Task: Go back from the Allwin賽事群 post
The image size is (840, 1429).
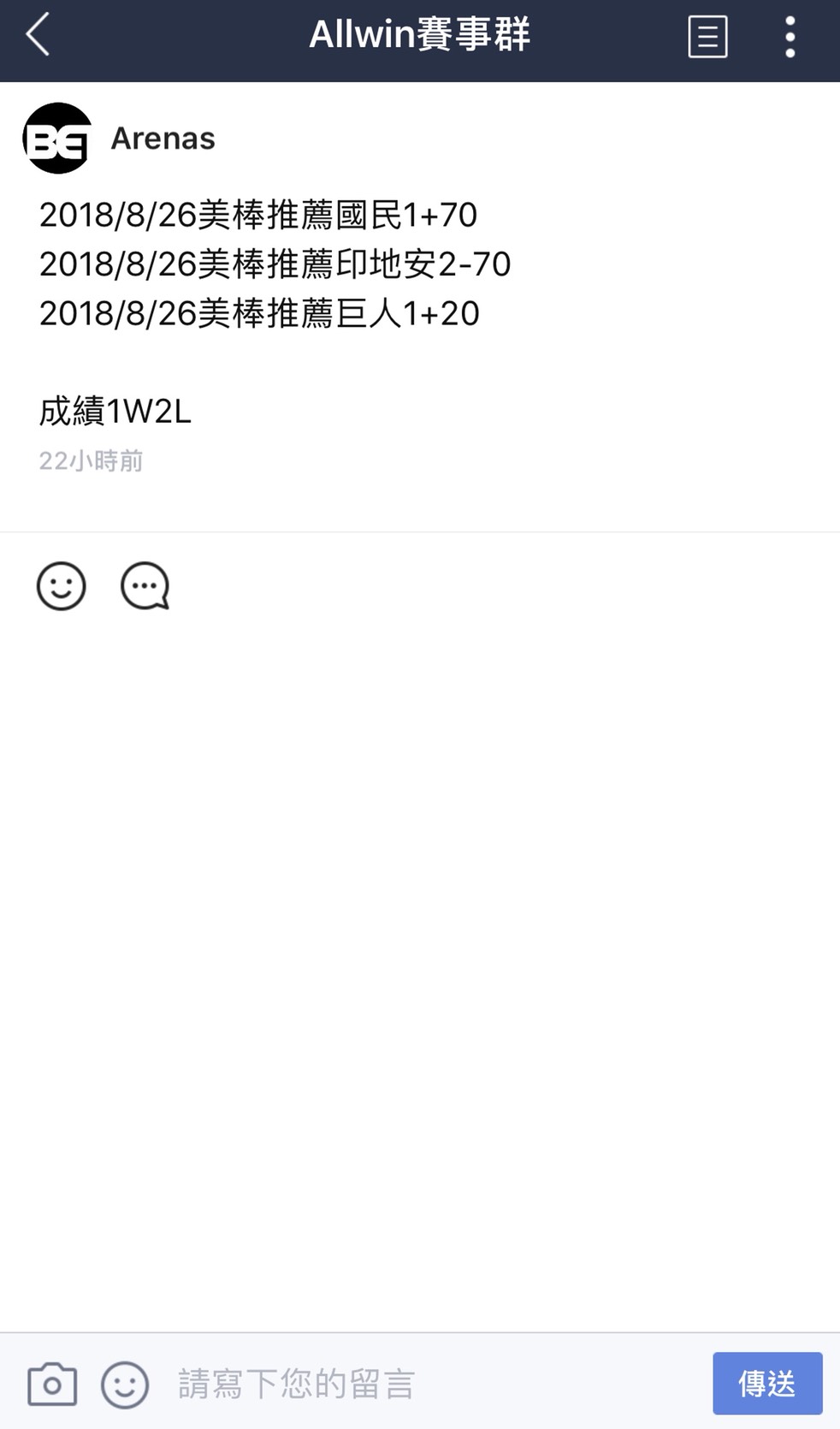Action: tap(38, 36)
